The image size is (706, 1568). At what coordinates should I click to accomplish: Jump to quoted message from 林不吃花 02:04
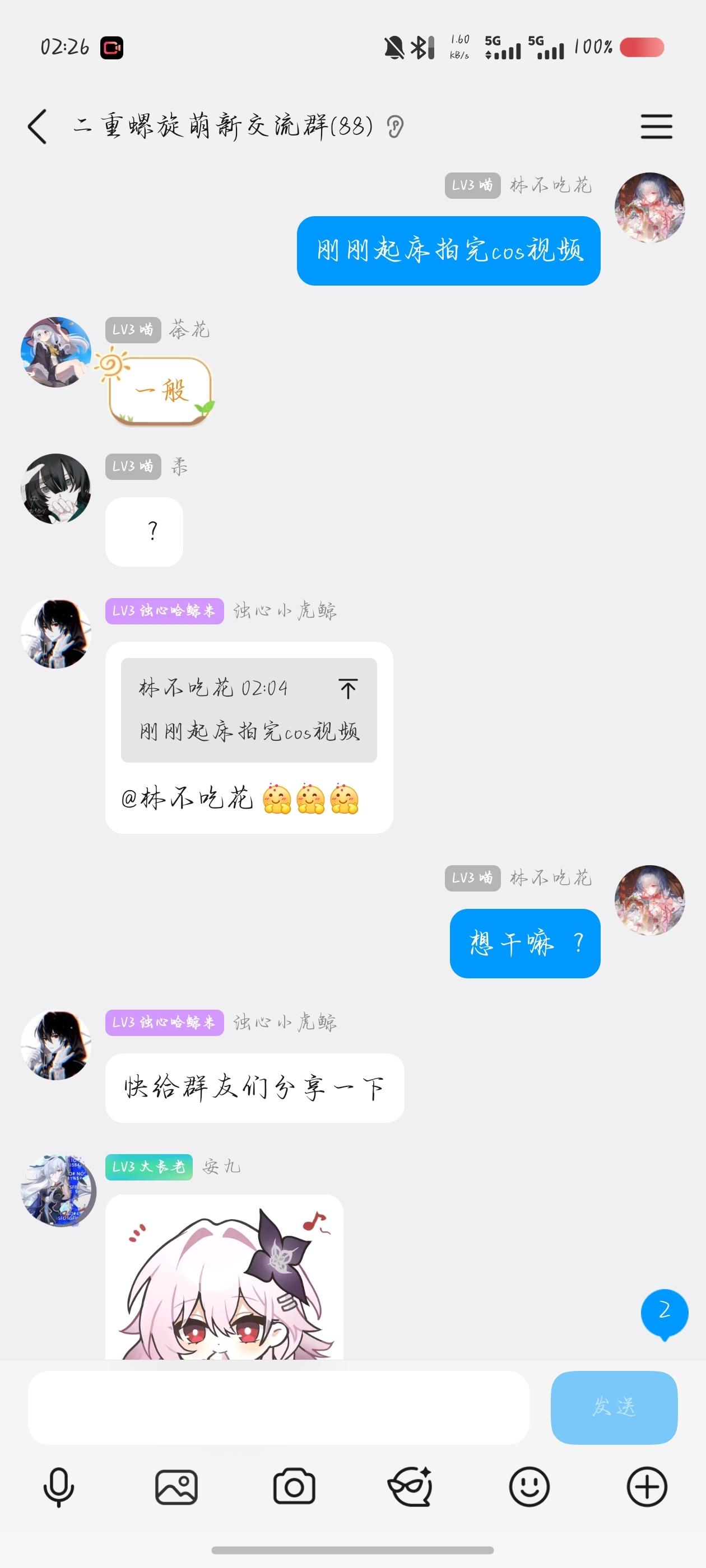[347, 688]
